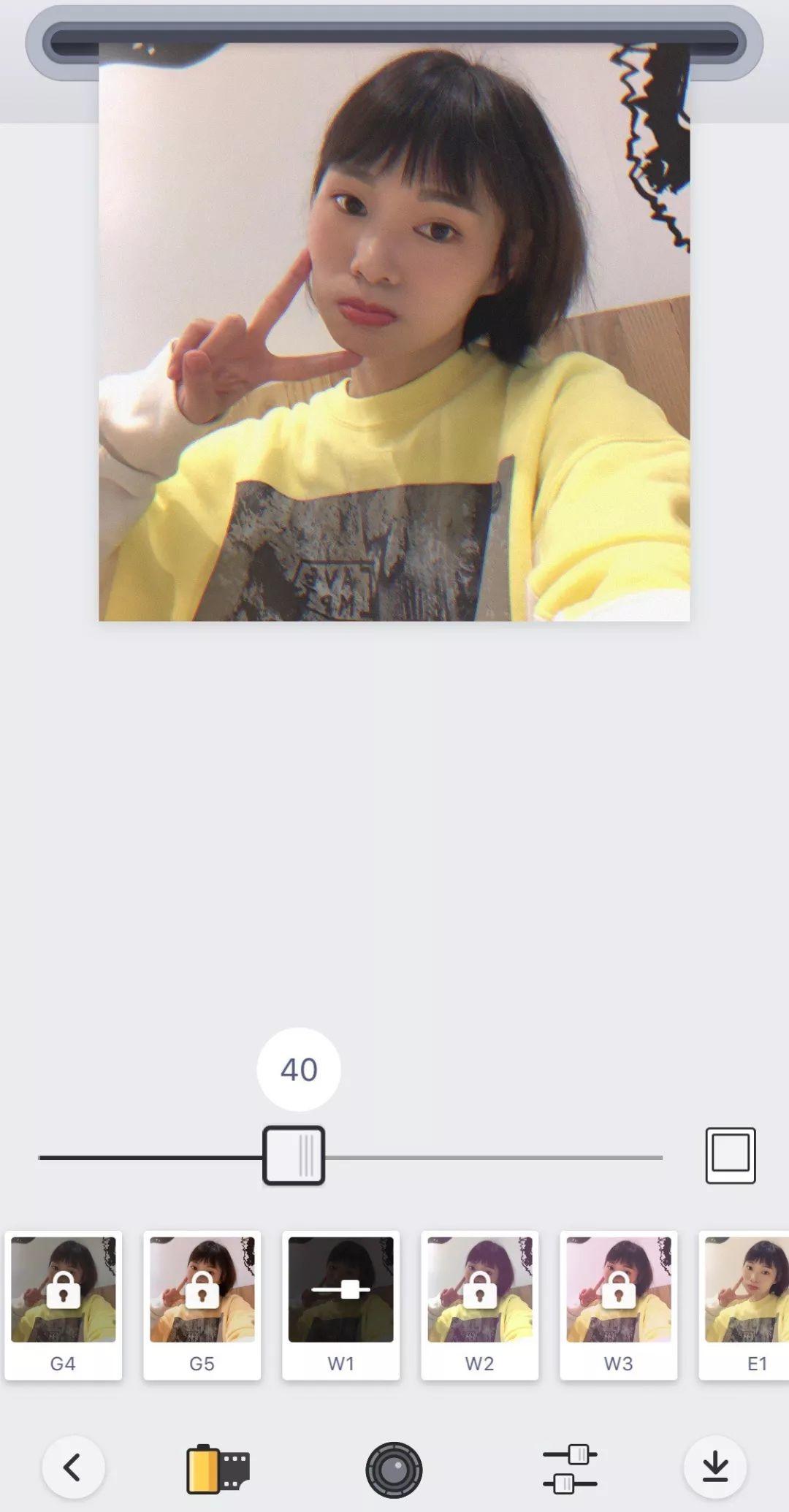Go back with the arrow button
Screen dimensions: 789x1512
[x=72, y=1467]
